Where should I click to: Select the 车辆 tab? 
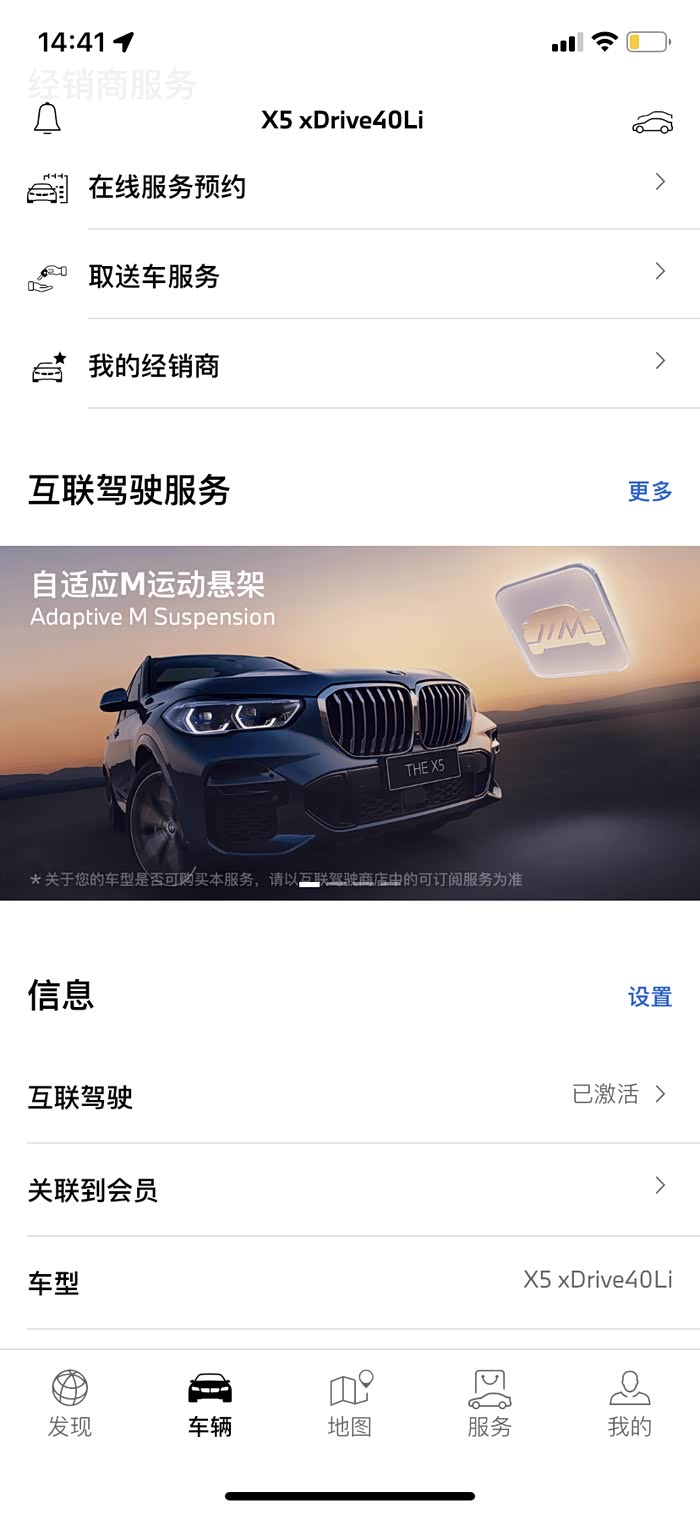210,1404
